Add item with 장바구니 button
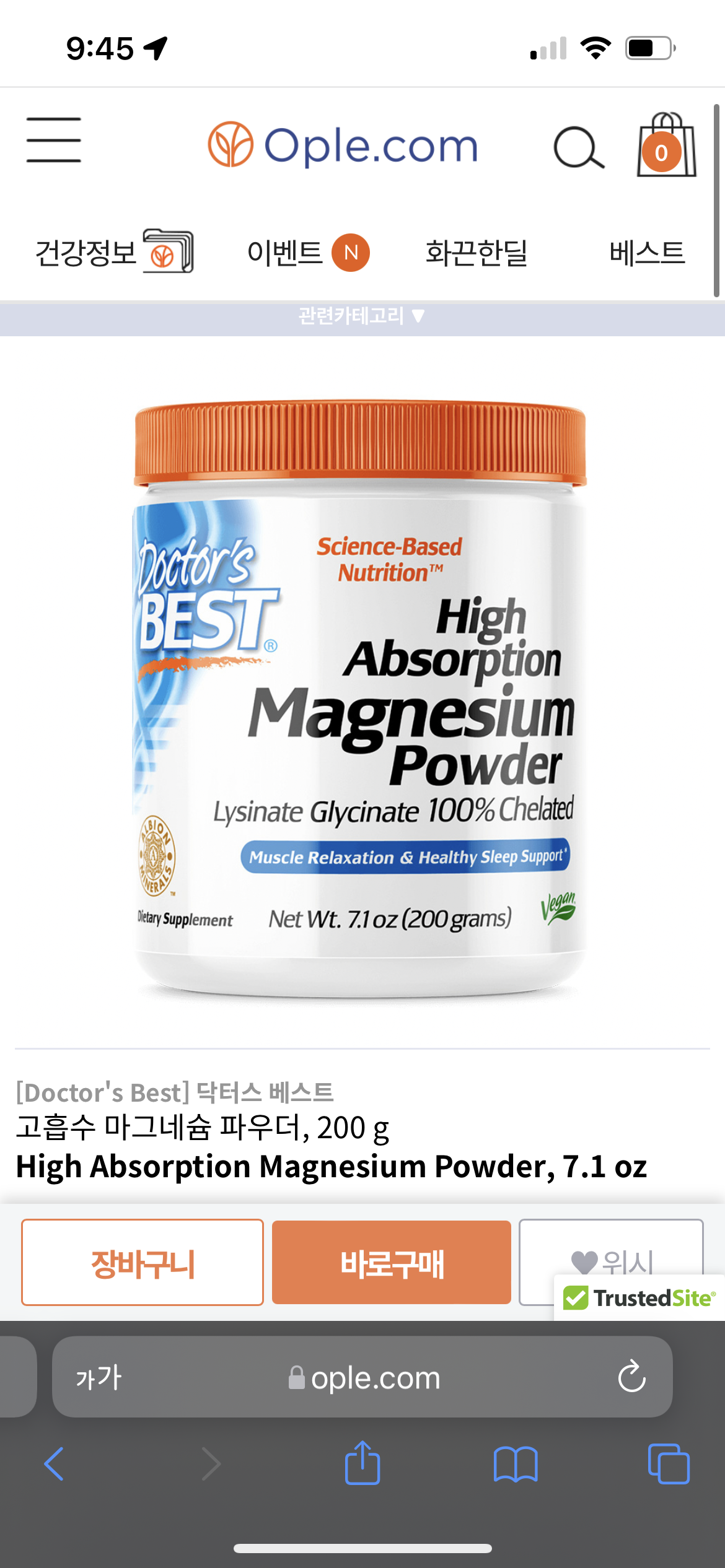The height and width of the screenshot is (1568, 725). [143, 1263]
